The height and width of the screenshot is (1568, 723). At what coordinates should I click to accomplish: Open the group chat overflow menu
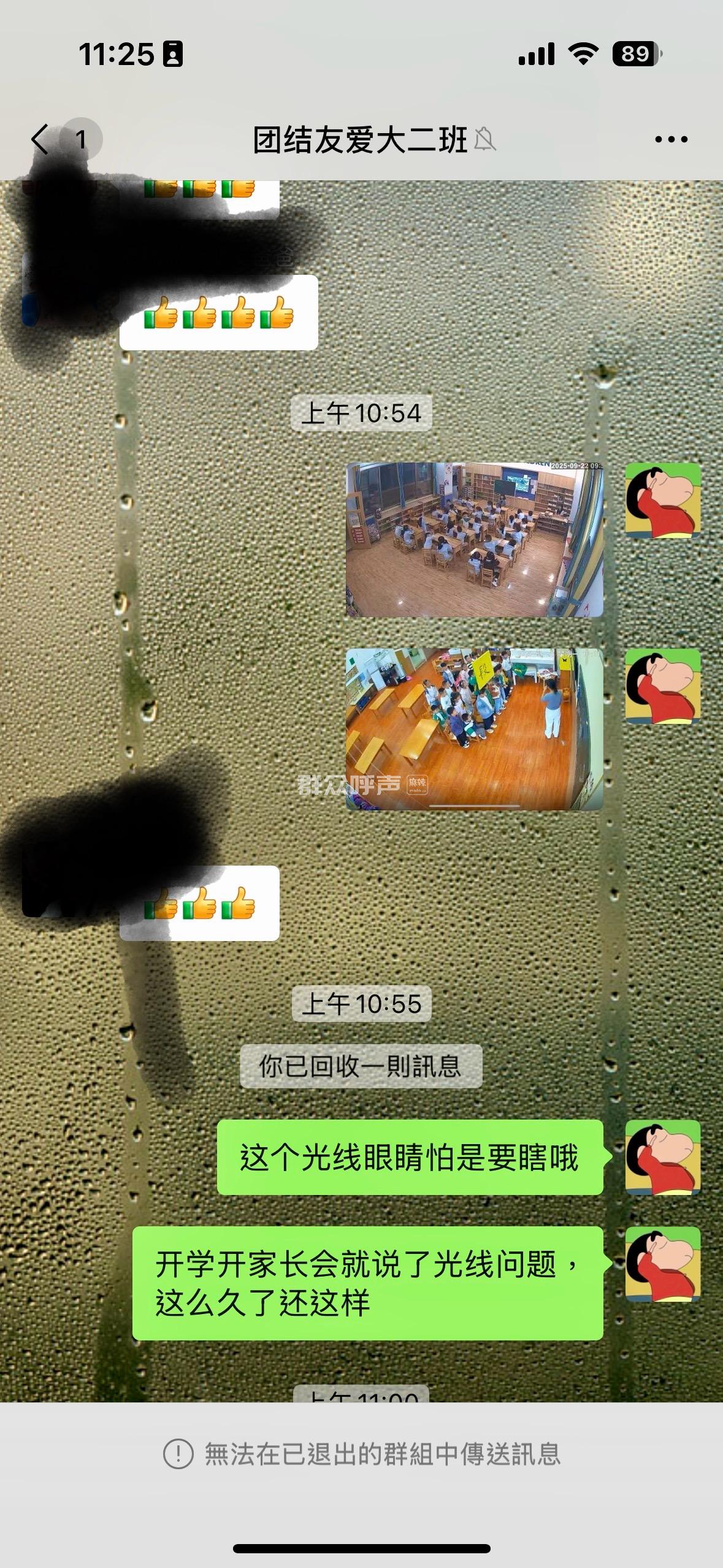[671, 140]
